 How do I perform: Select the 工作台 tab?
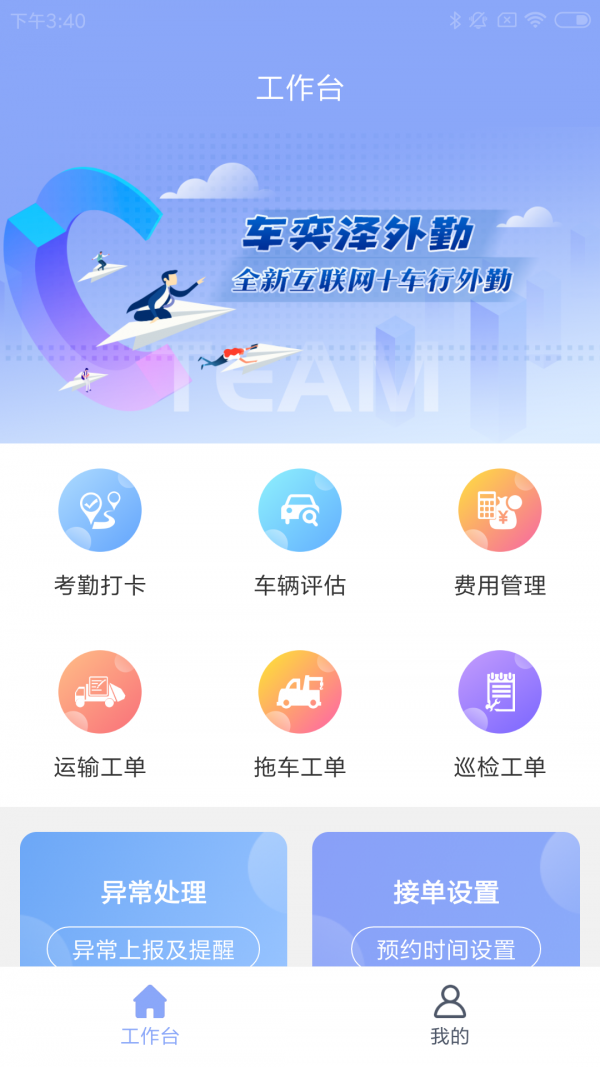click(150, 1015)
